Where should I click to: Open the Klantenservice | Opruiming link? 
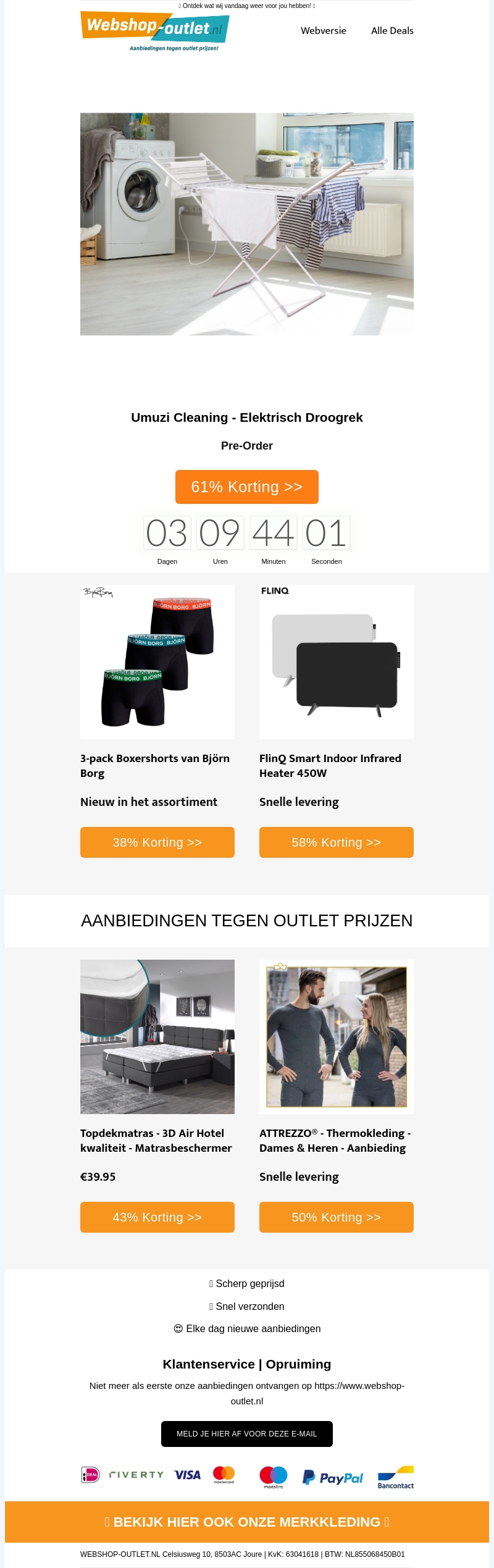pos(247,1364)
